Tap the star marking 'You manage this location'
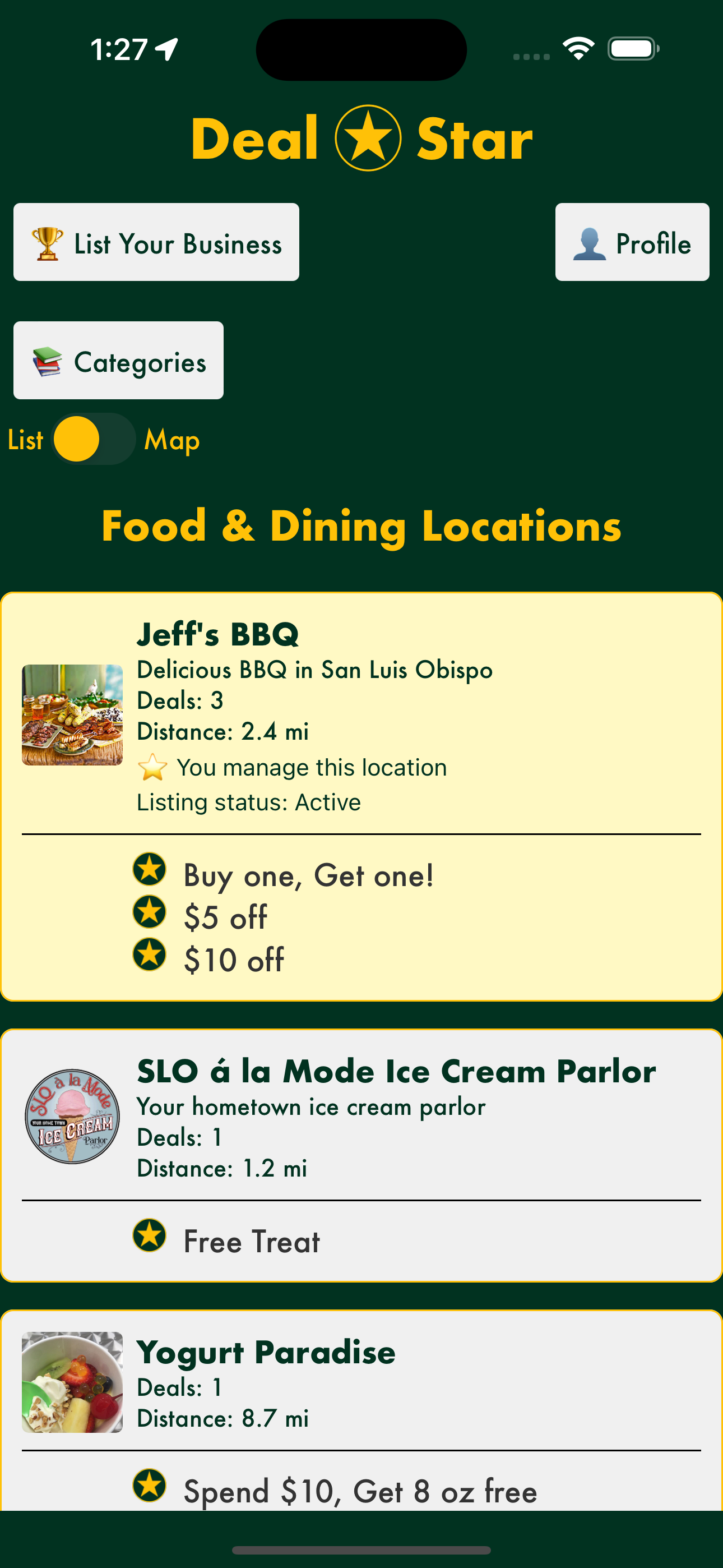The width and height of the screenshot is (723, 1568). [153, 767]
